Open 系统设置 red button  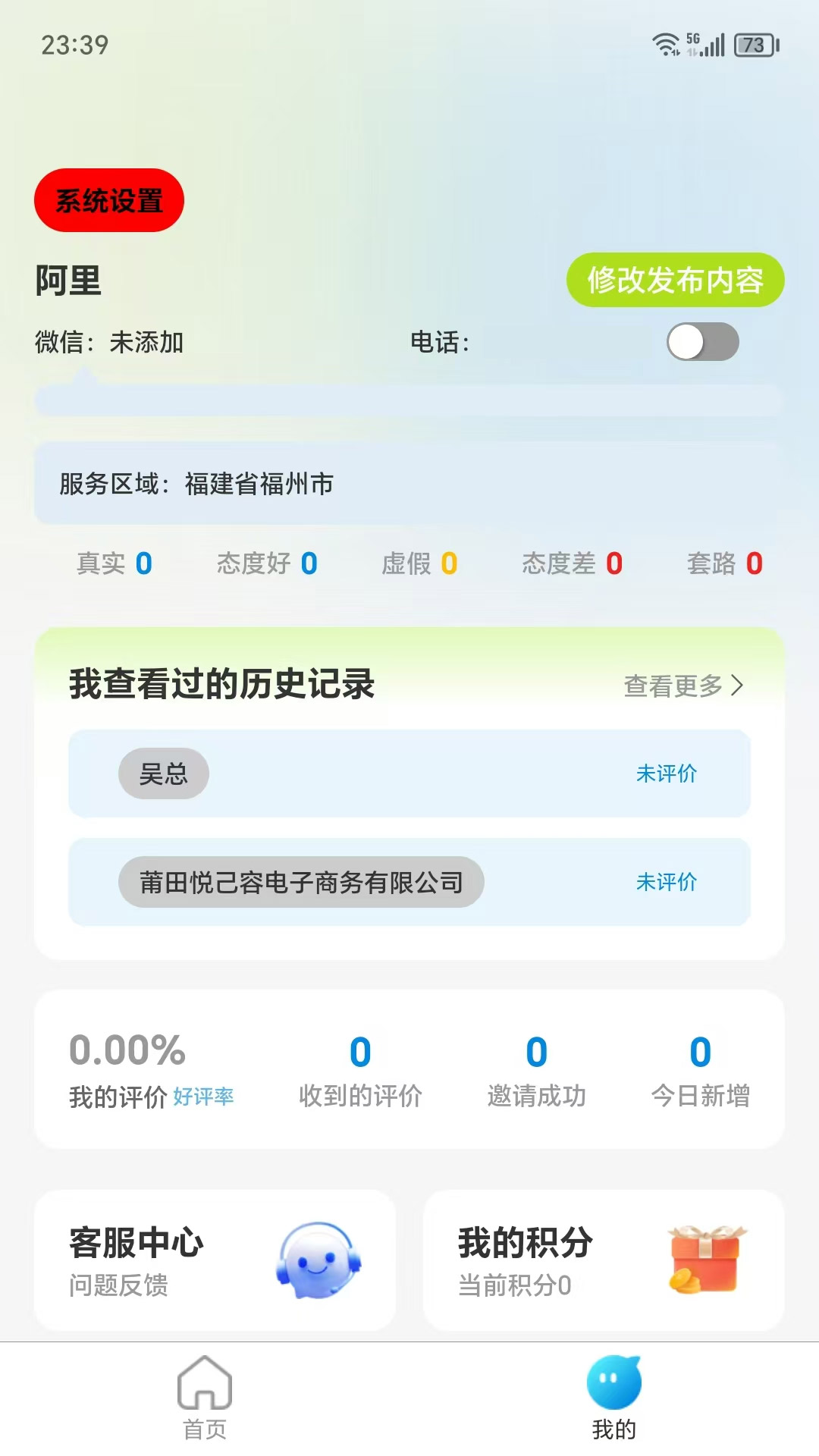pos(108,199)
